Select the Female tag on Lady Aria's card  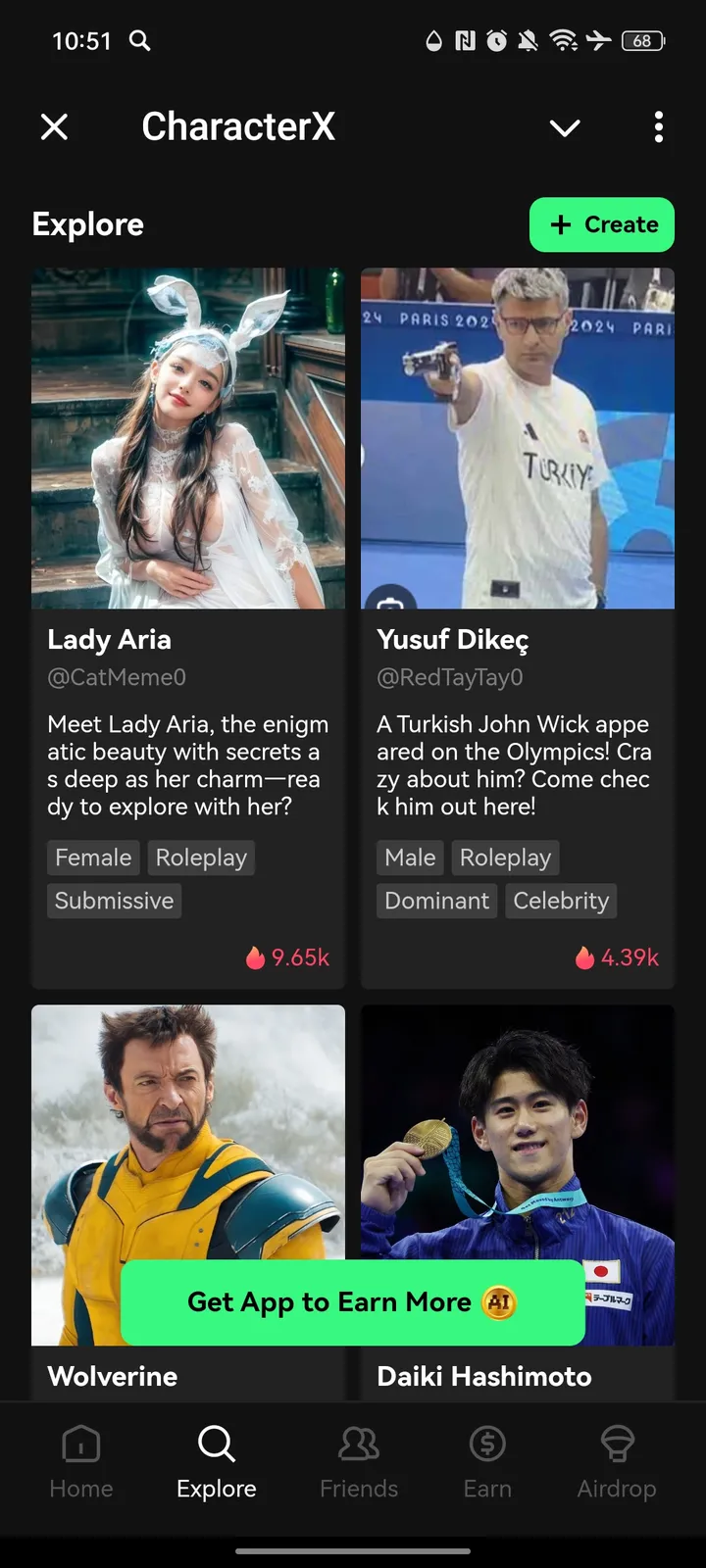92,857
